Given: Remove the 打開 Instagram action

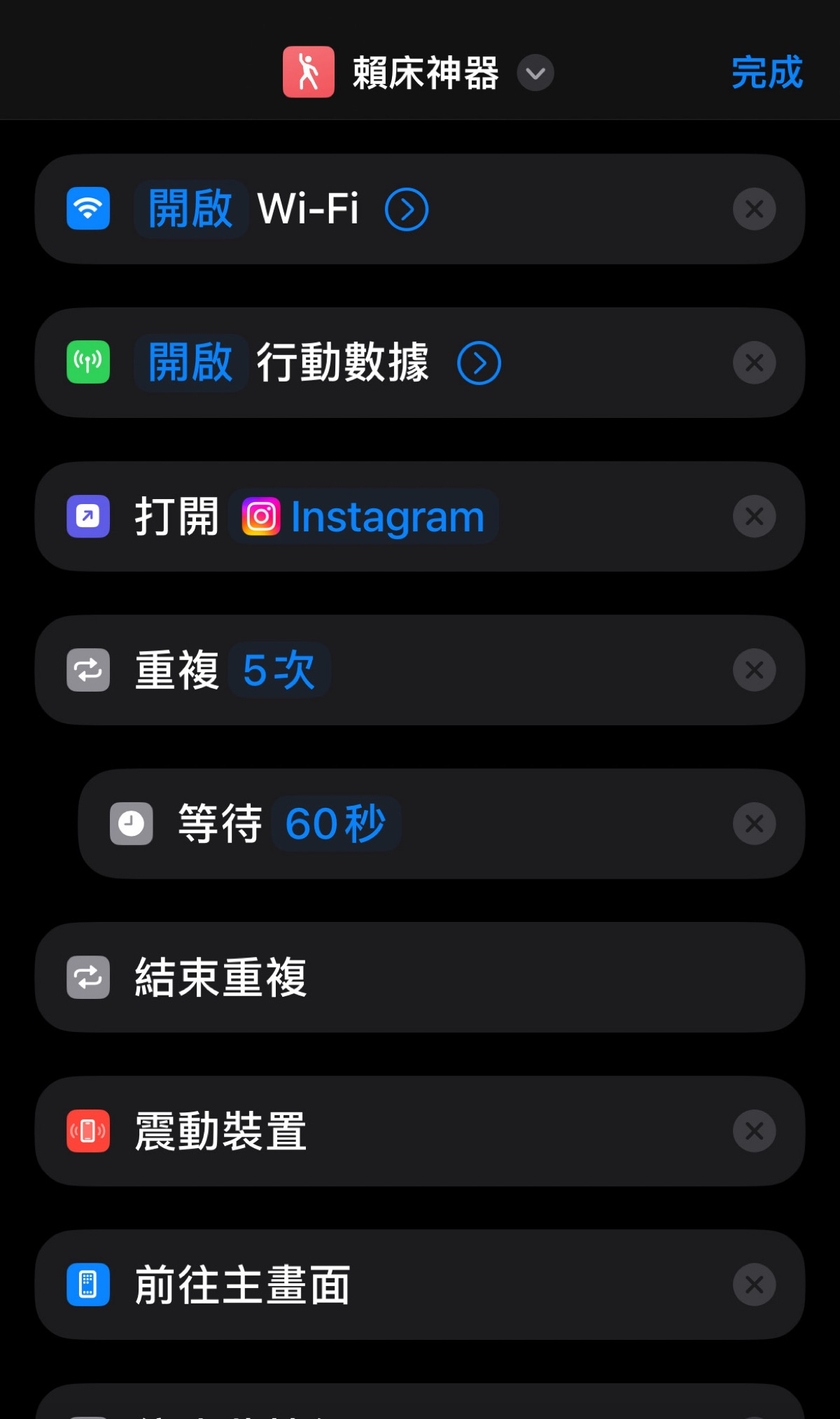Looking at the screenshot, I should (754, 517).
